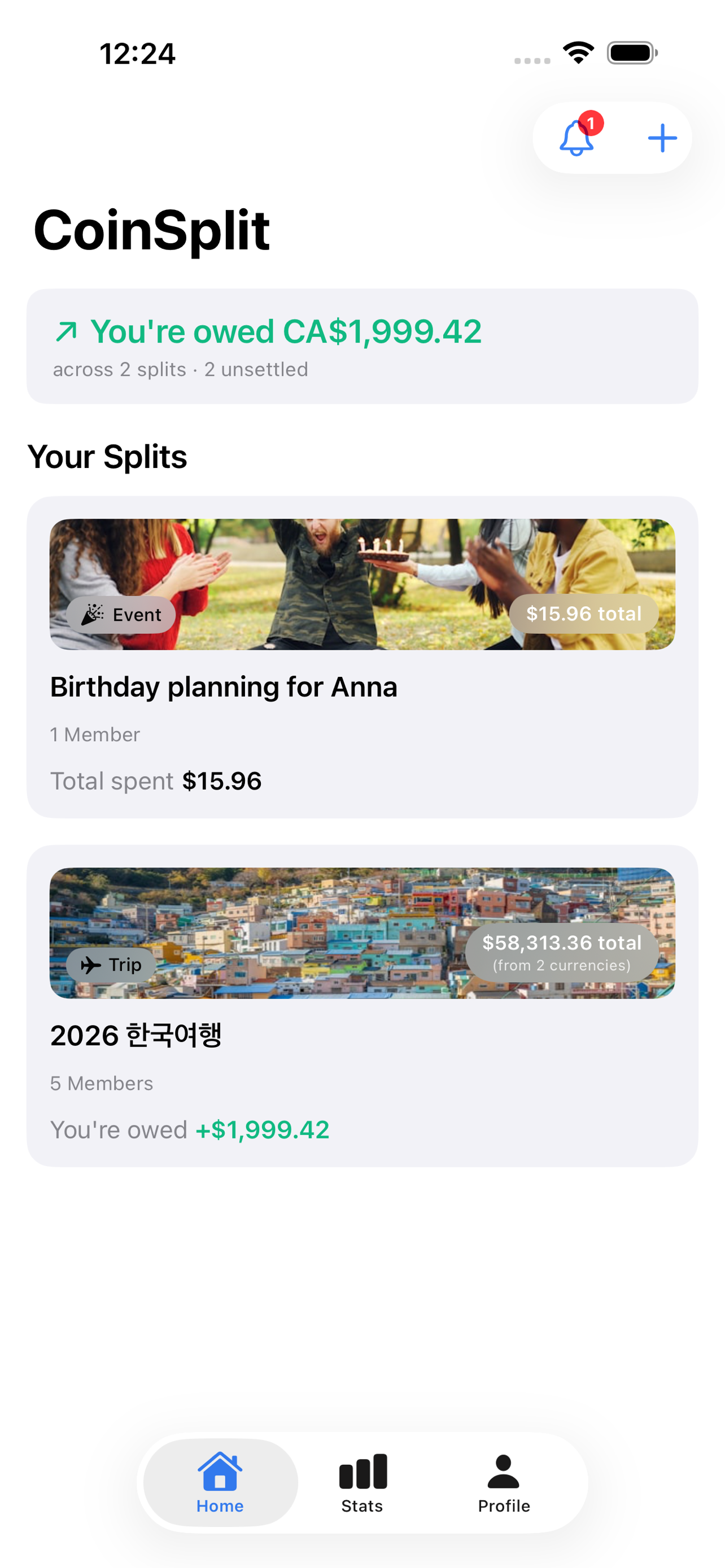
Task: Switch to the Stats tab
Action: (x=362, y=1483)
